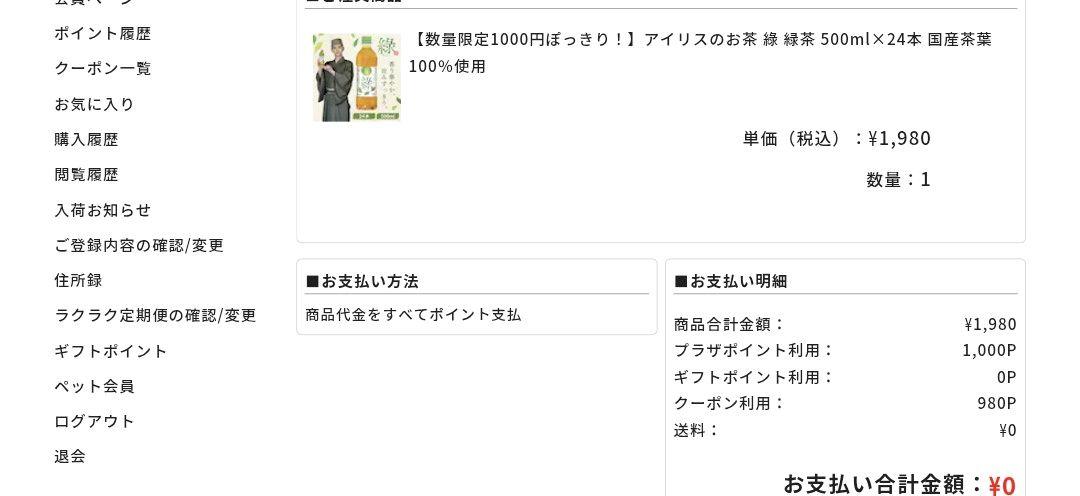Open 購入履歴 from the sidebar
Image resolution: width=1080 pixels, height=496 pixels.
86,139
